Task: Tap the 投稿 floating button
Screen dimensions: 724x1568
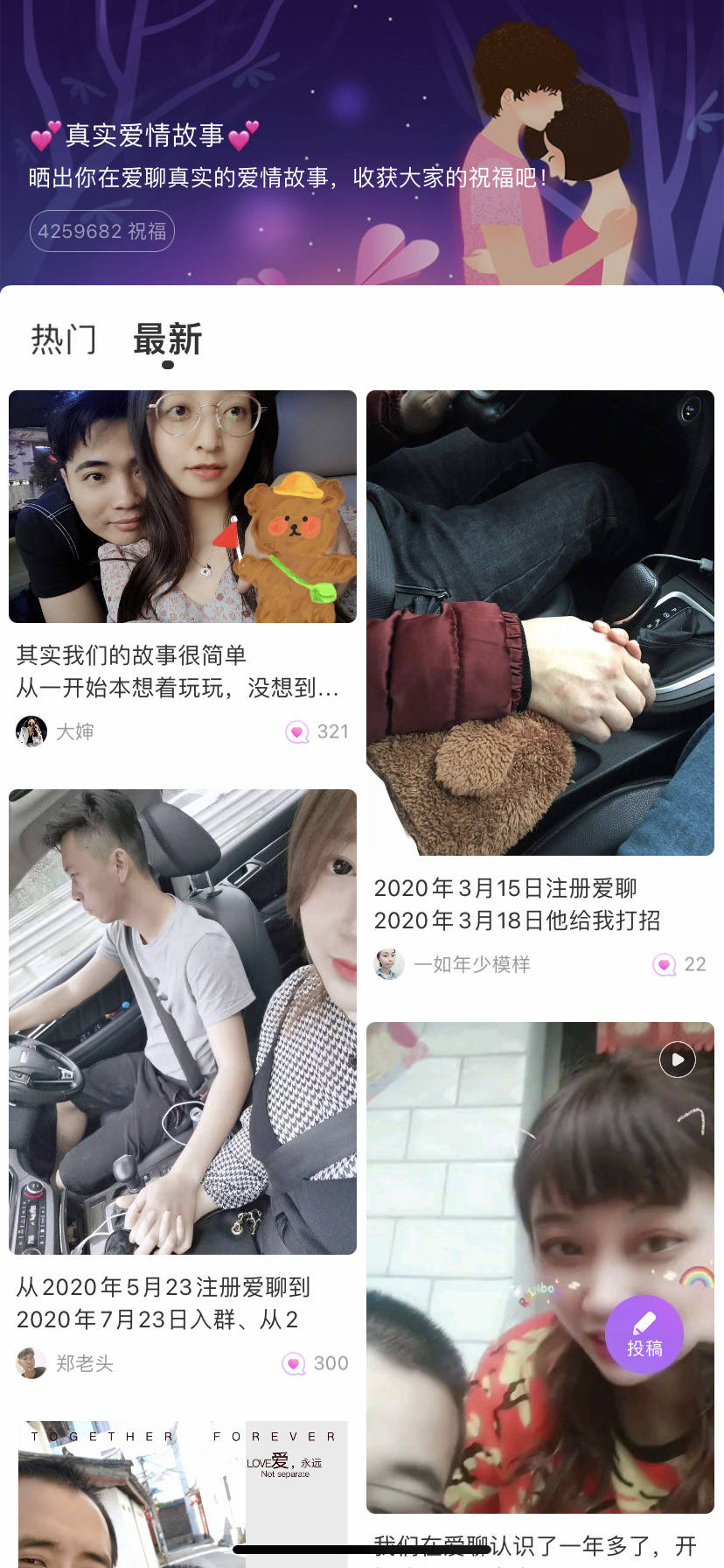Action: tap(644, 1334)
